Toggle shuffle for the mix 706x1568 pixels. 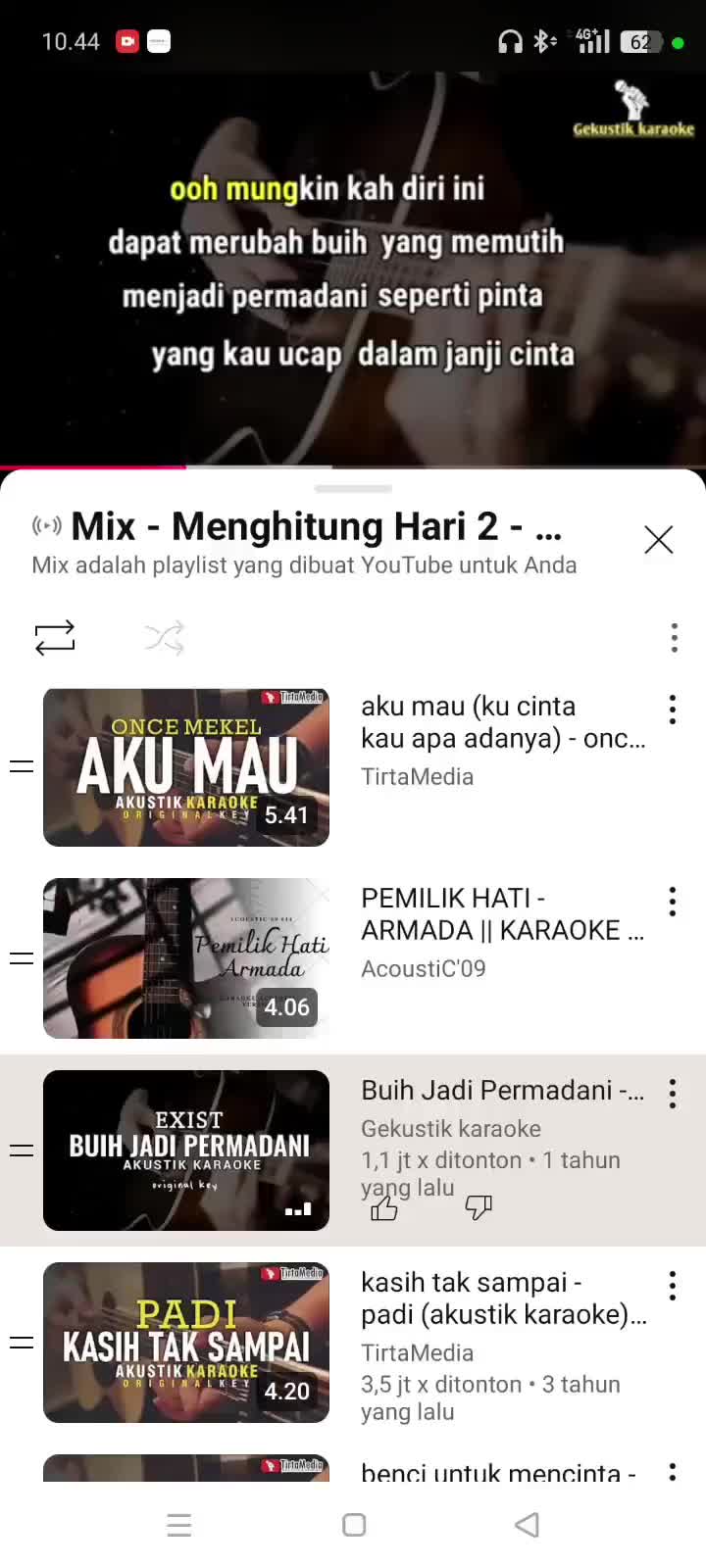164,638
